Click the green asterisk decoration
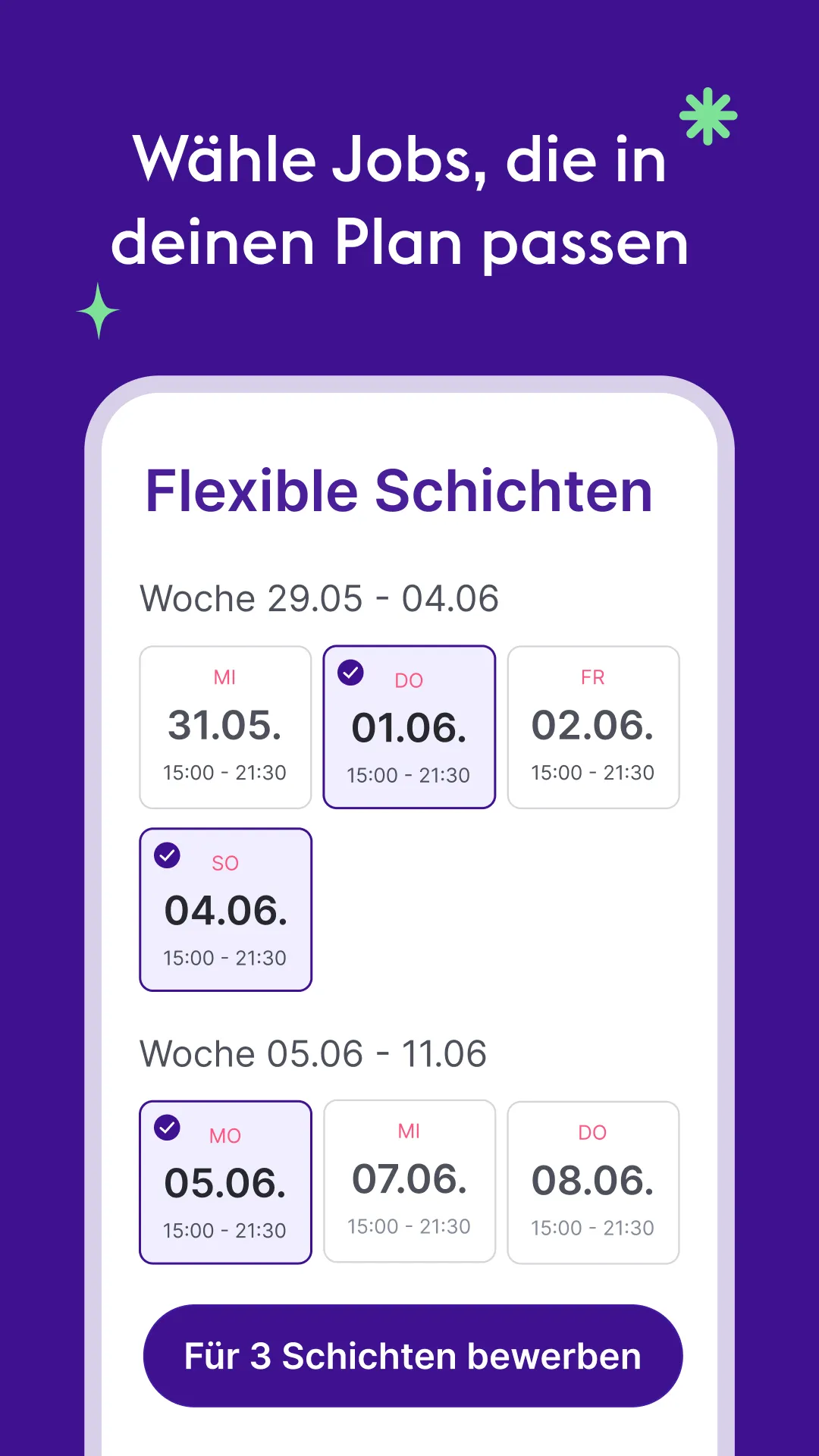 tap(708, 116)
